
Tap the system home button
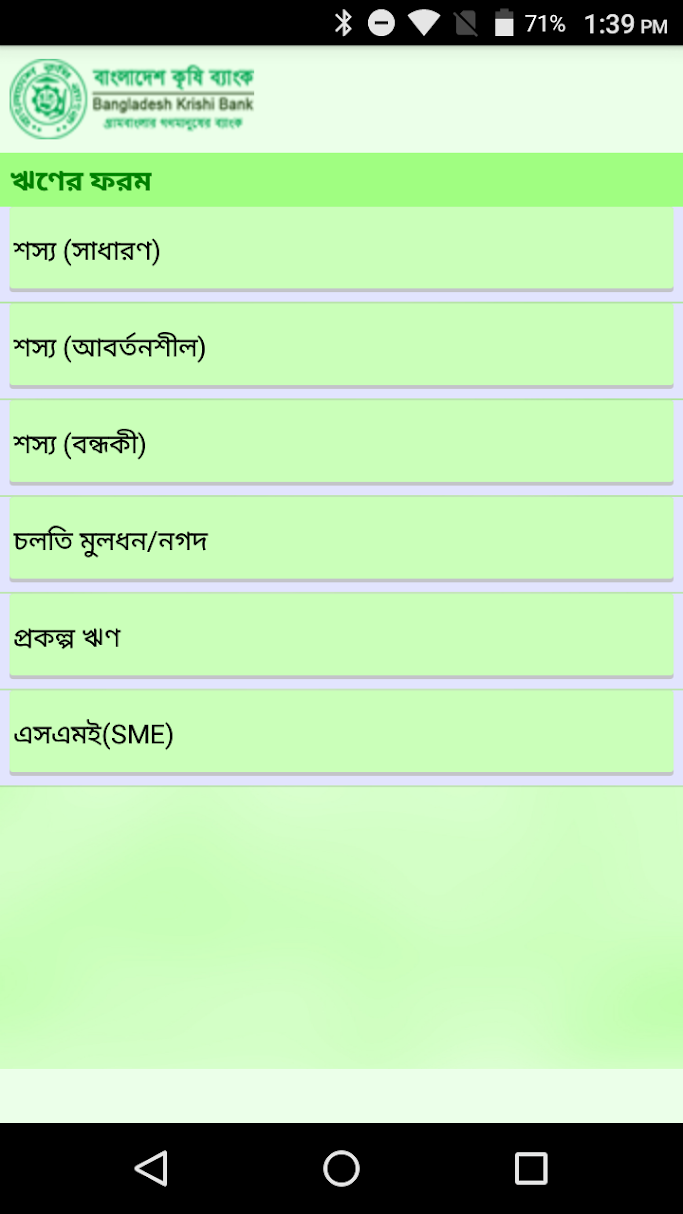click(341, 1168)
